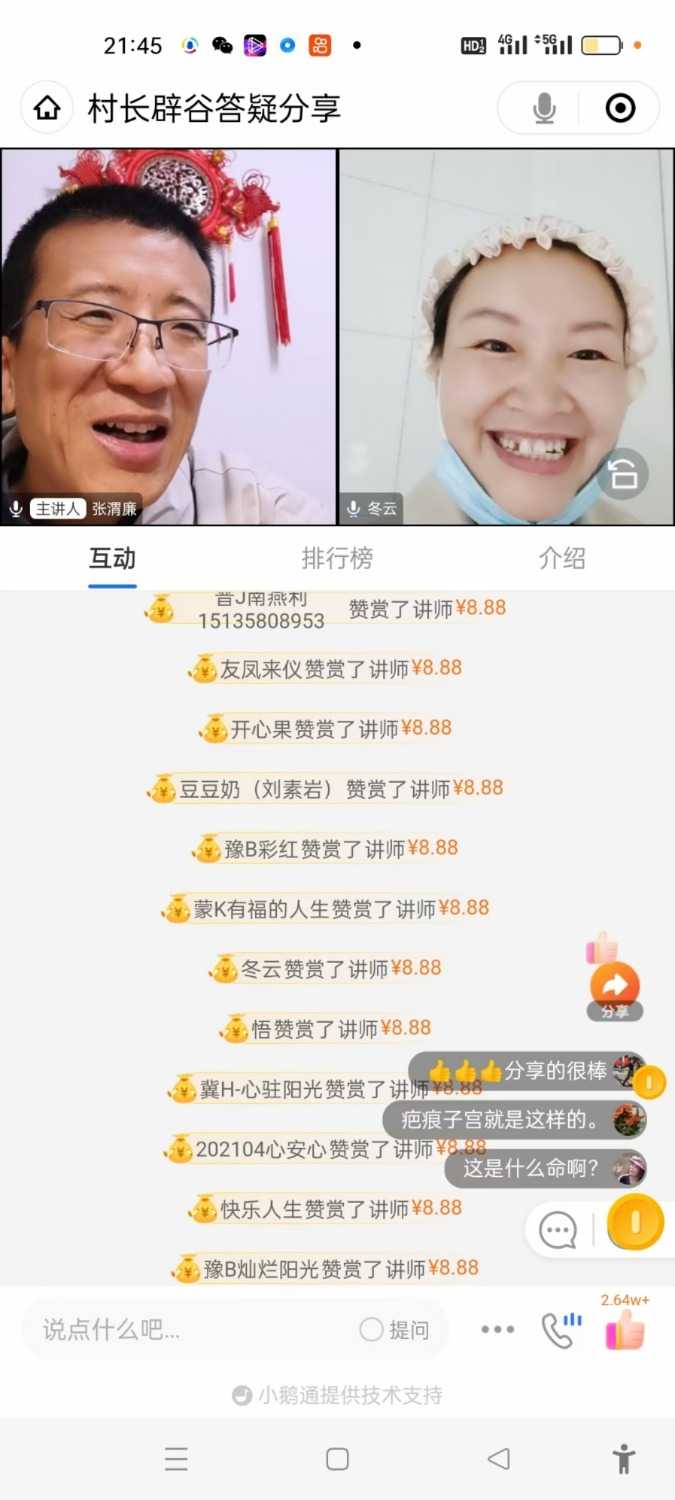Close the mini program via circle button
Image resolution: width=675 pixels, height=1500 pixels.
point(620,108)
